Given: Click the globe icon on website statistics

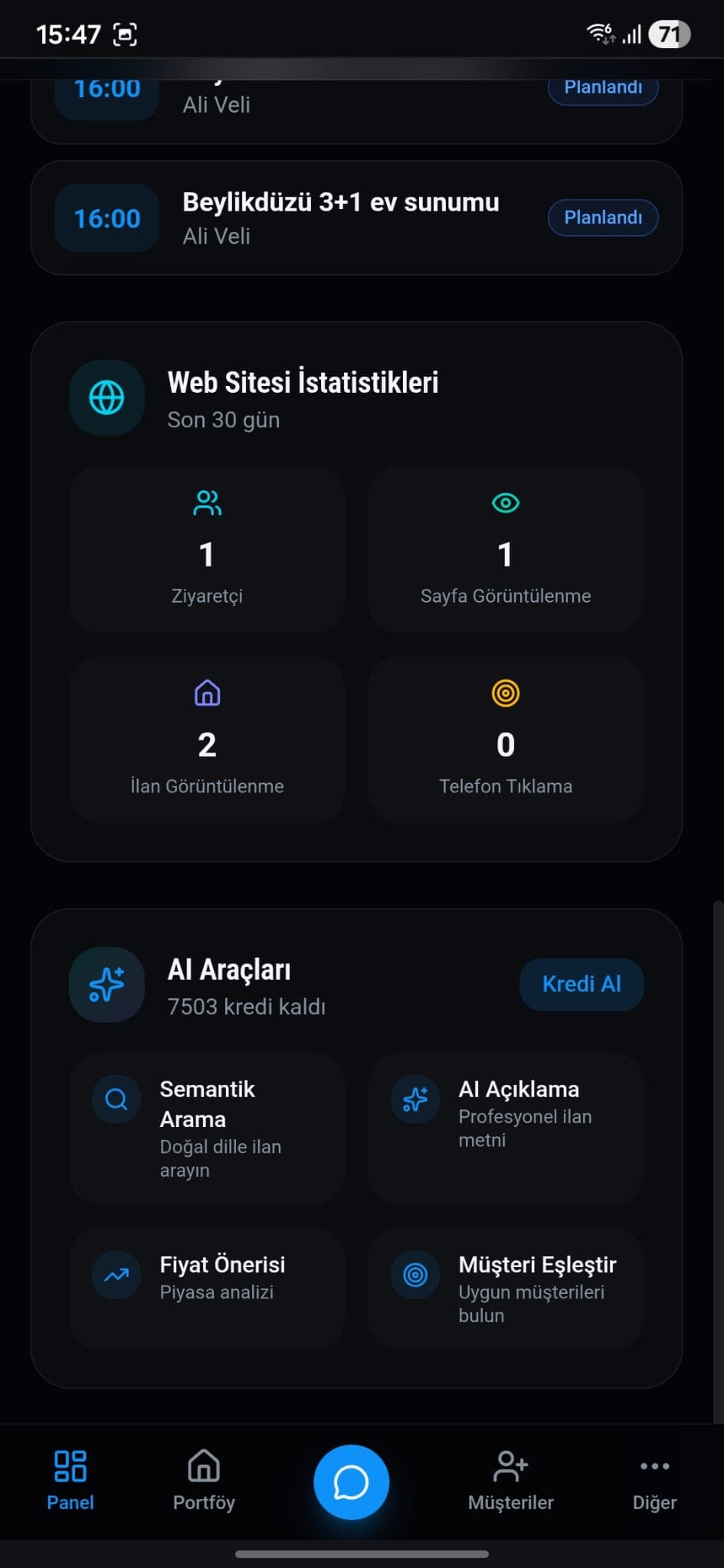Looking at the screenshot, I should 106,398.
